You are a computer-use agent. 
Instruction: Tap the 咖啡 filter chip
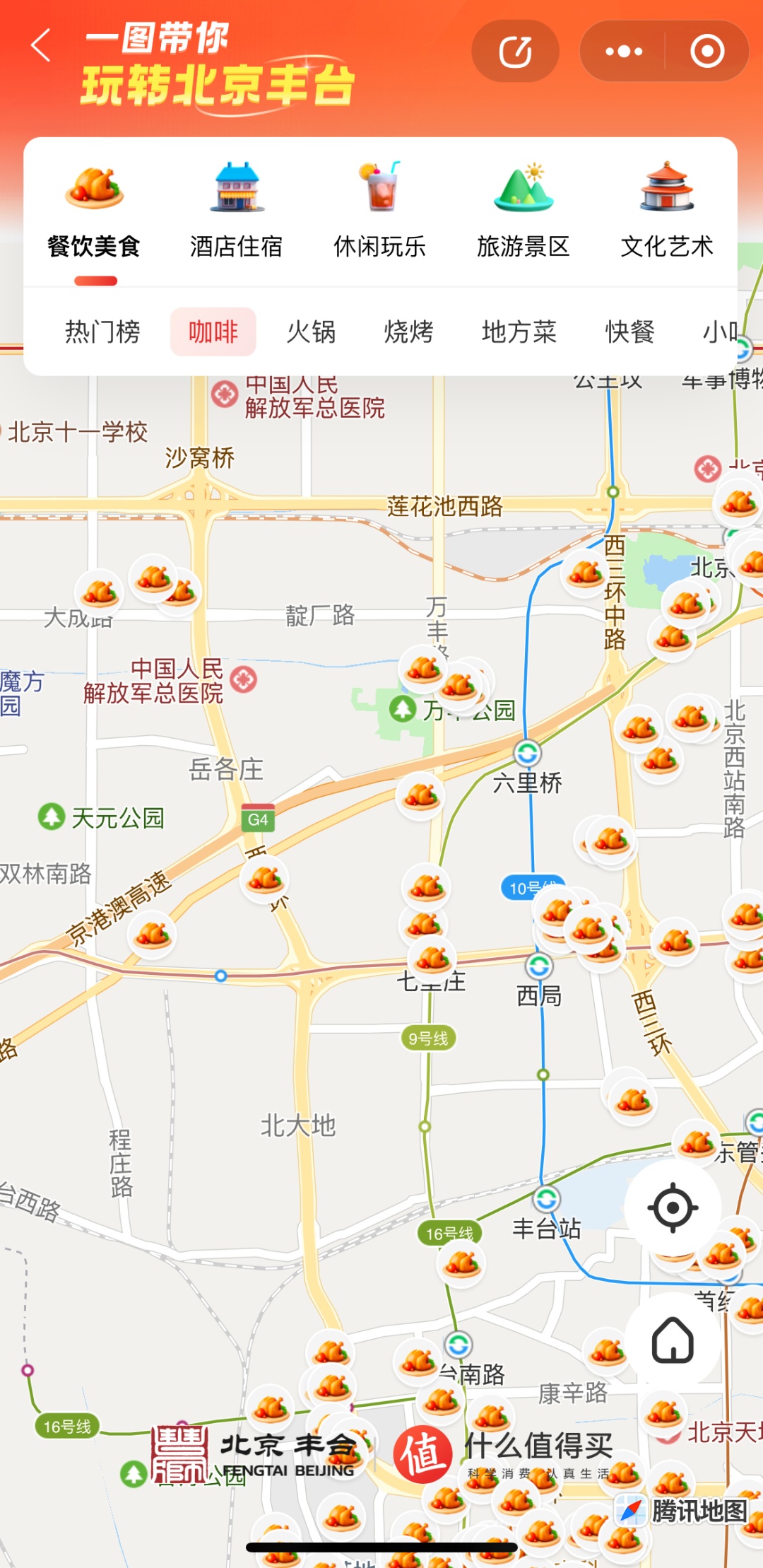(213, 332)
